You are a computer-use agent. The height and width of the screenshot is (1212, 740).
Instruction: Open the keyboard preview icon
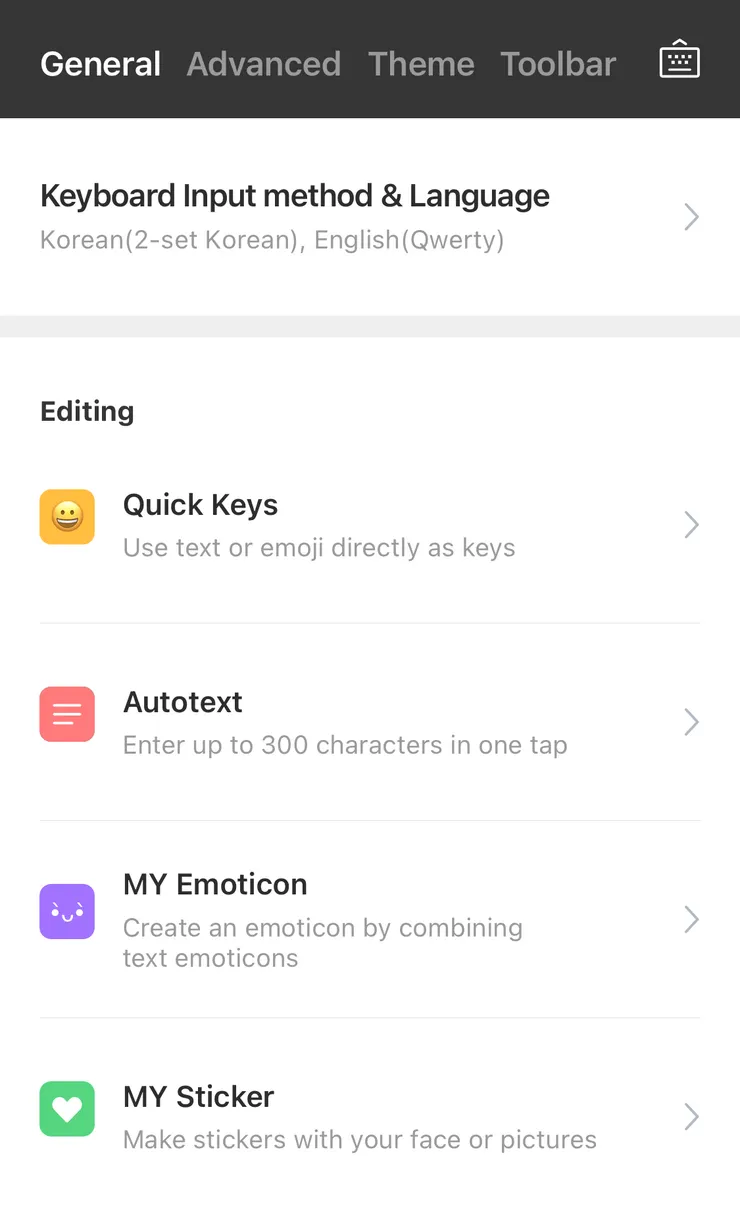coord(679,61)
